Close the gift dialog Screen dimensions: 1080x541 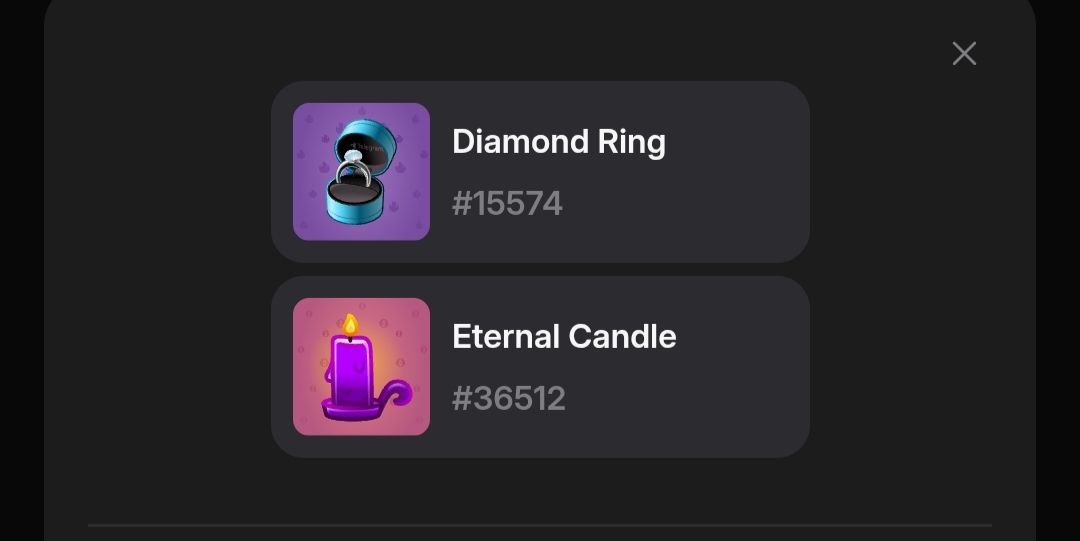coord(963,54)
